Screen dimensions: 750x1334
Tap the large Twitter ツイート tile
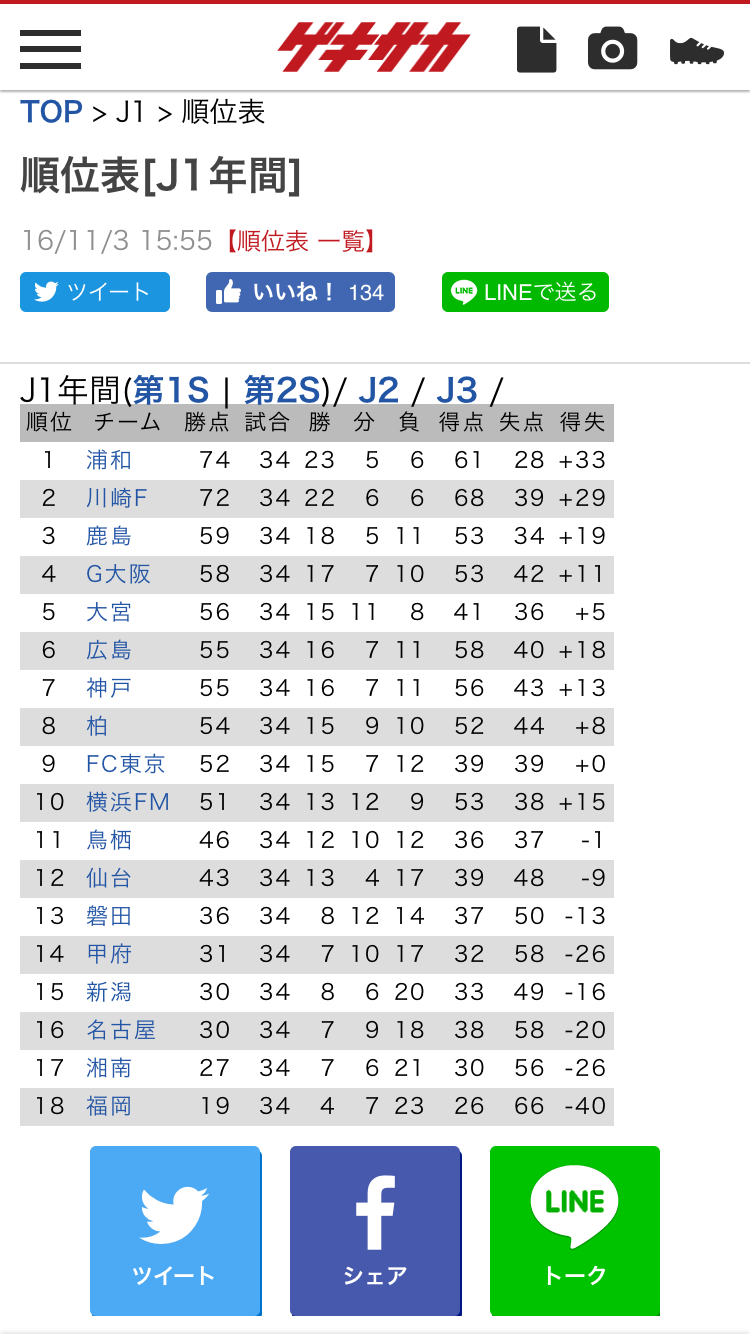click(175, 1230)
